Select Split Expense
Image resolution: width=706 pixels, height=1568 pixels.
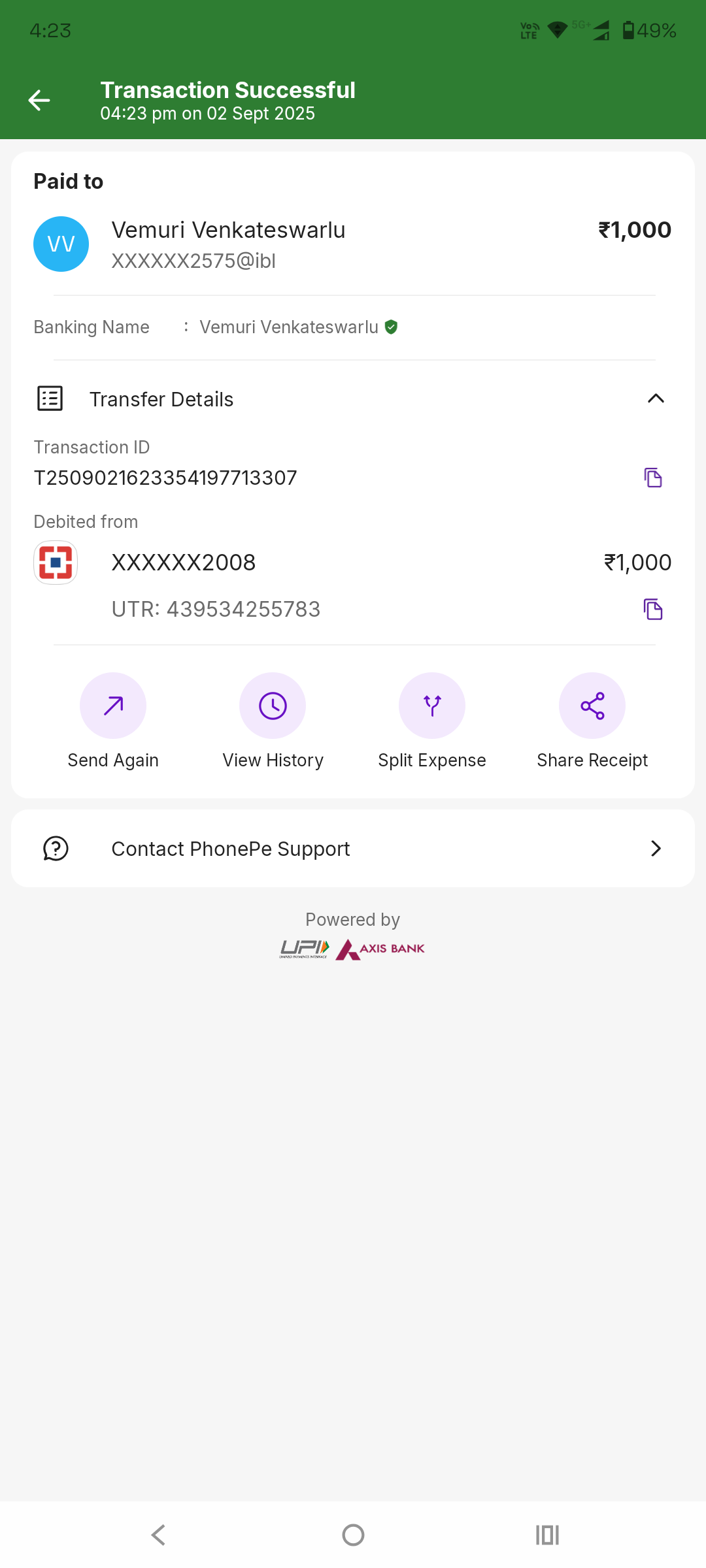pos(432,706)
